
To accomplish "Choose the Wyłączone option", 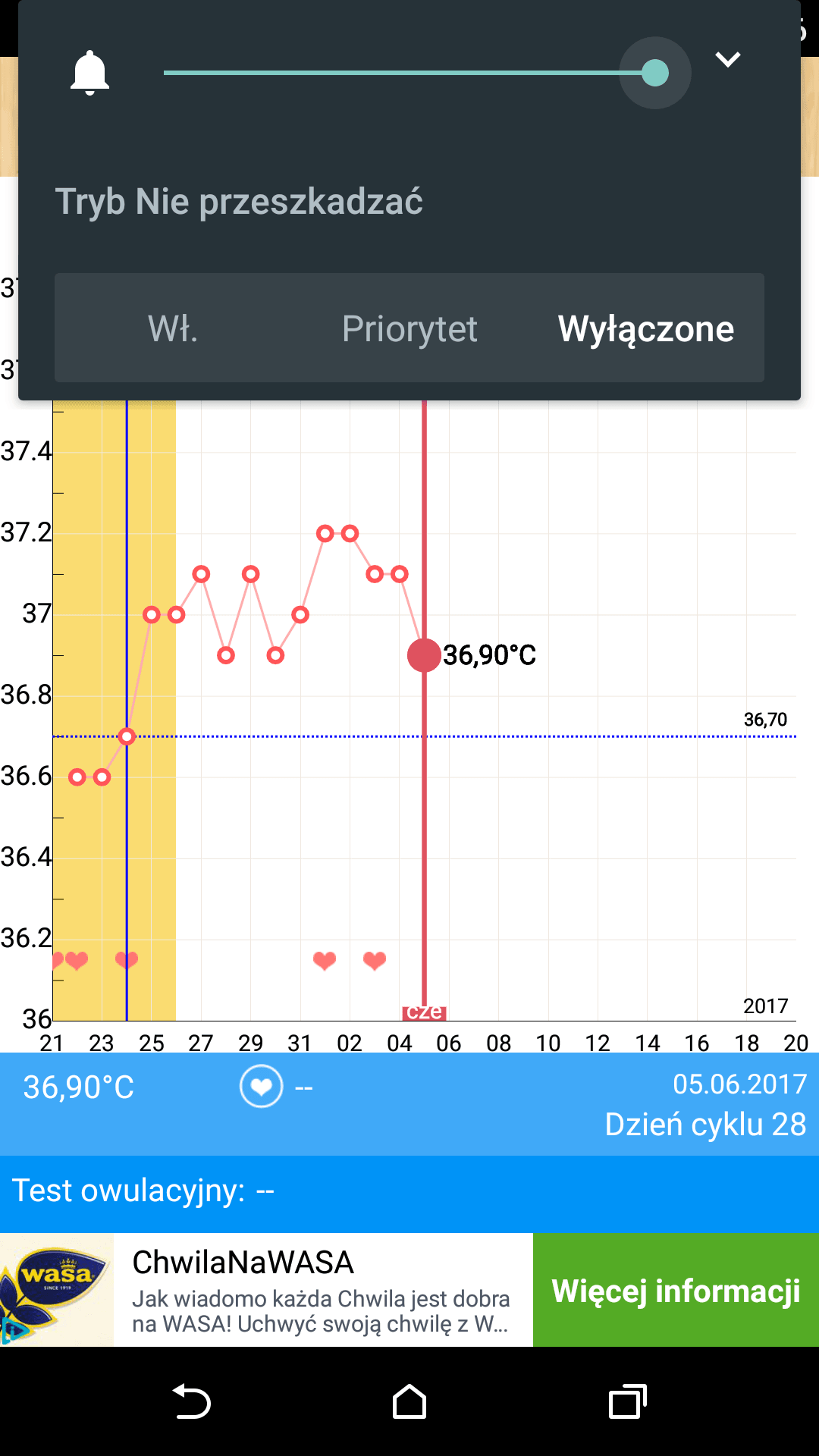I will click(x=645, y=328).
